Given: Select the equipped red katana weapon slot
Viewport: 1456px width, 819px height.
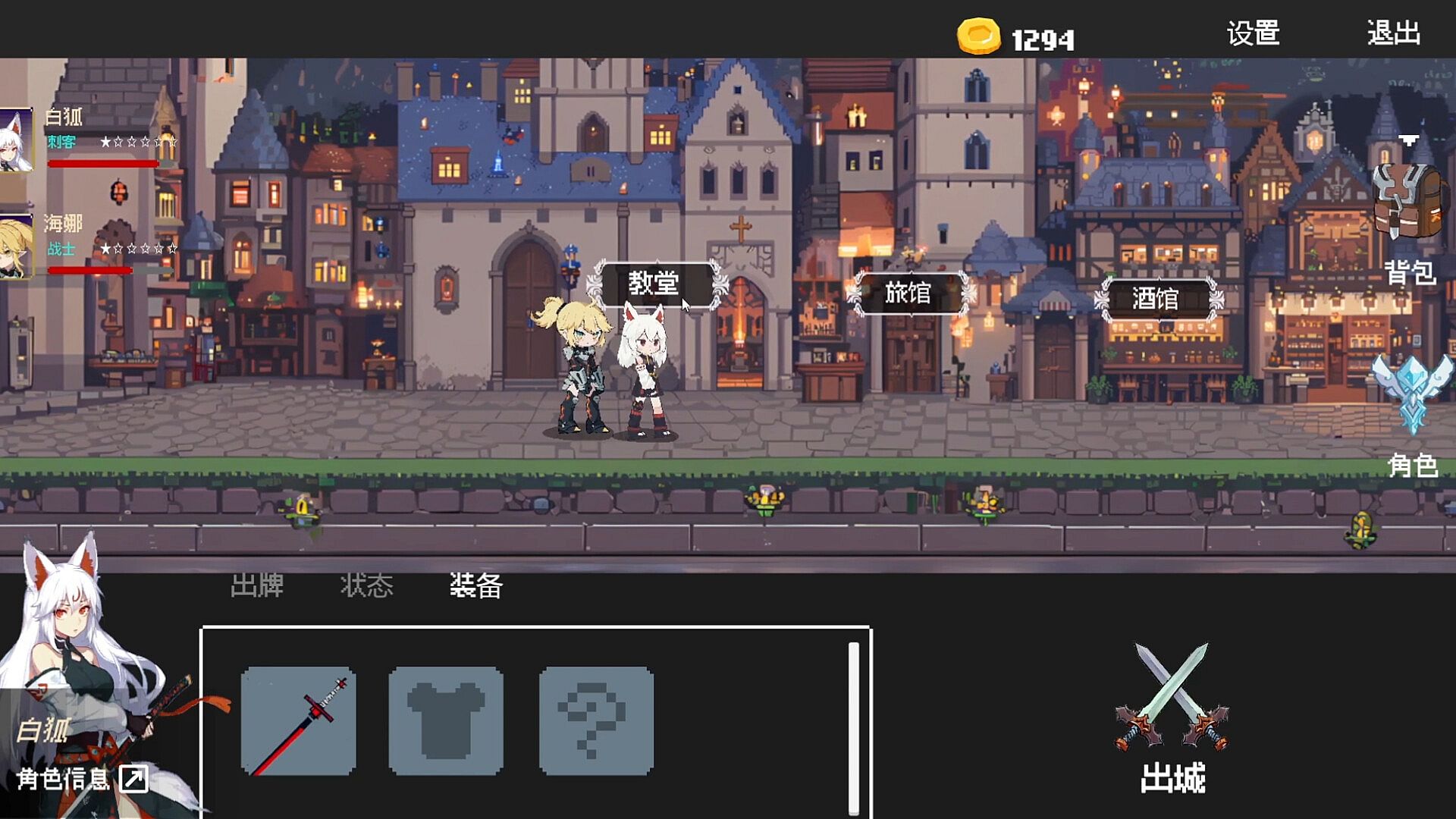Looking at the screenshot, I should [x=298, y=721].
